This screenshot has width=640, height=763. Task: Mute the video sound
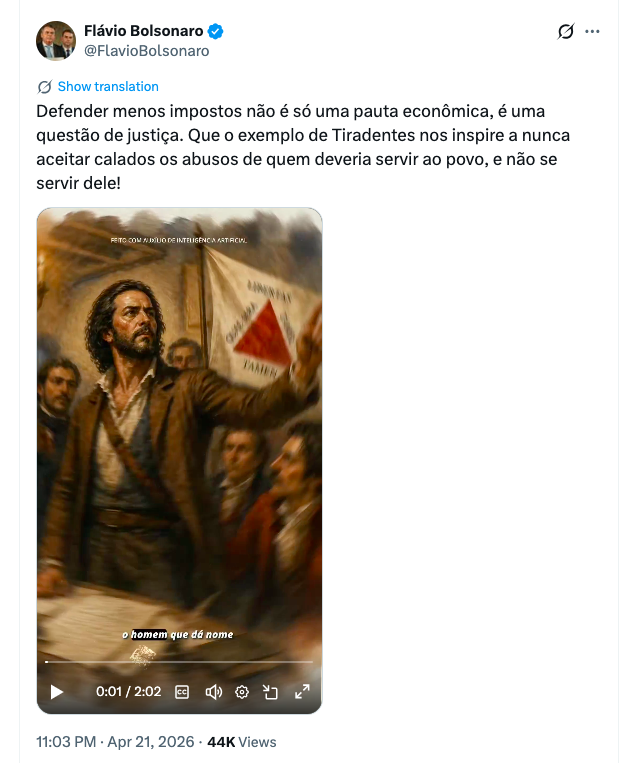coord(213,691)
